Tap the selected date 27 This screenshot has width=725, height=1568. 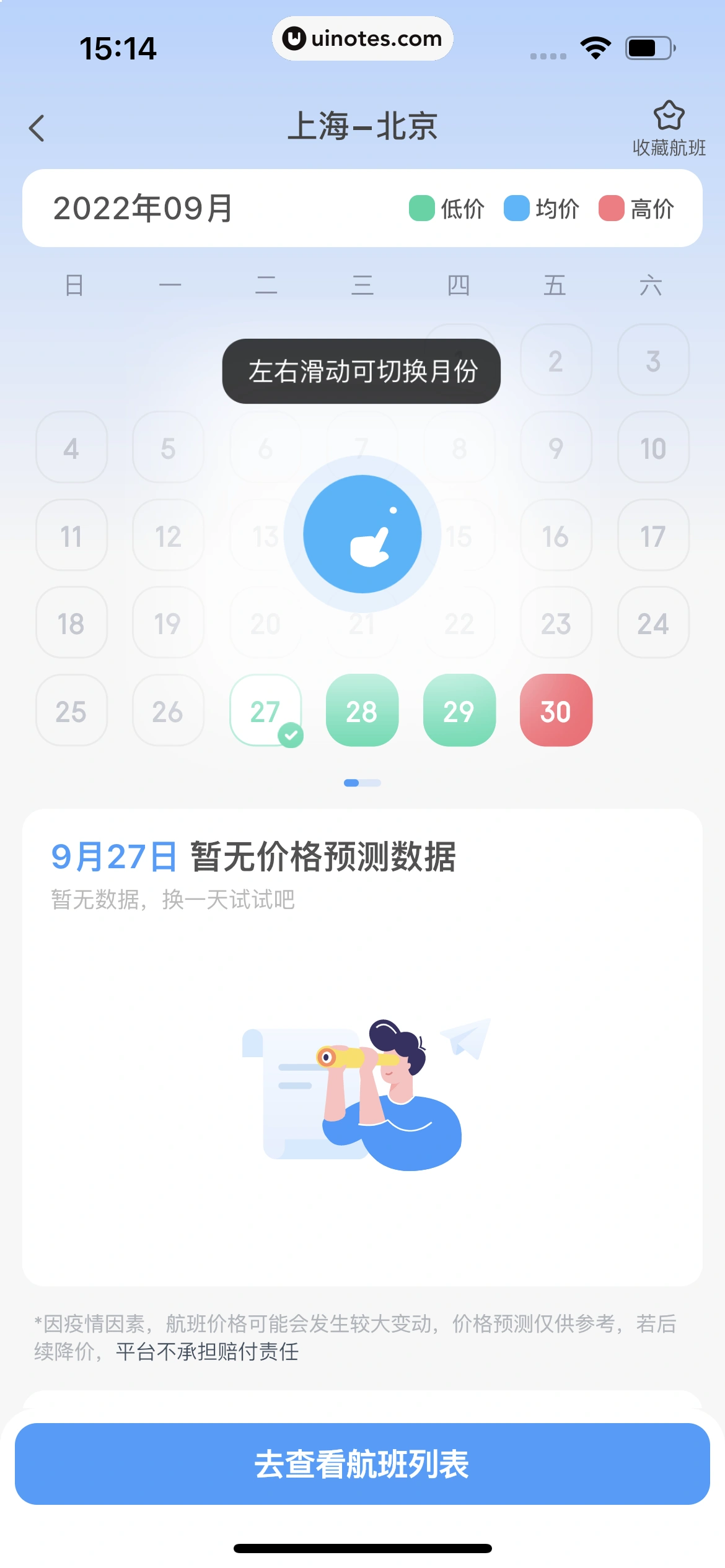pos(265,710)
